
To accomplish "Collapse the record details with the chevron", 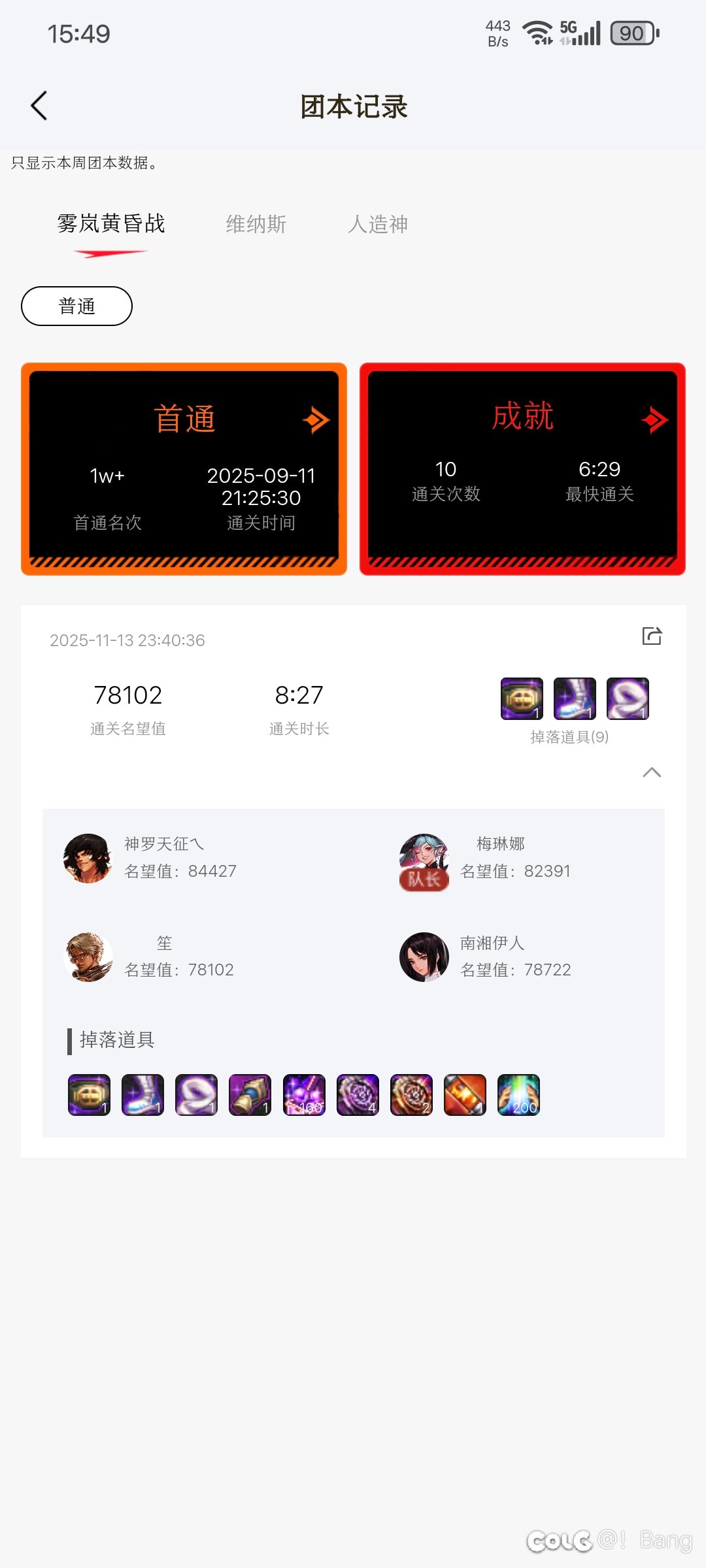I will [x=651, y=774].
